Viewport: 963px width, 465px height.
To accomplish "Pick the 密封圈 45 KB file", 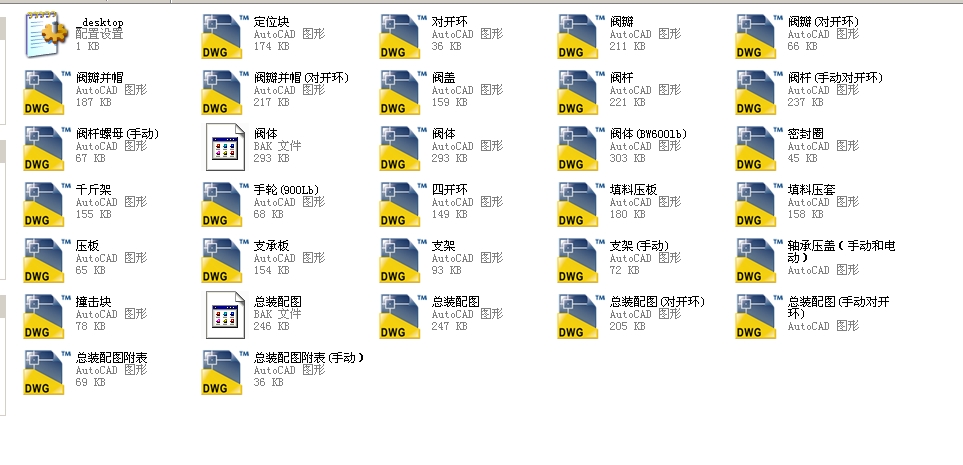I will [757, 148].
